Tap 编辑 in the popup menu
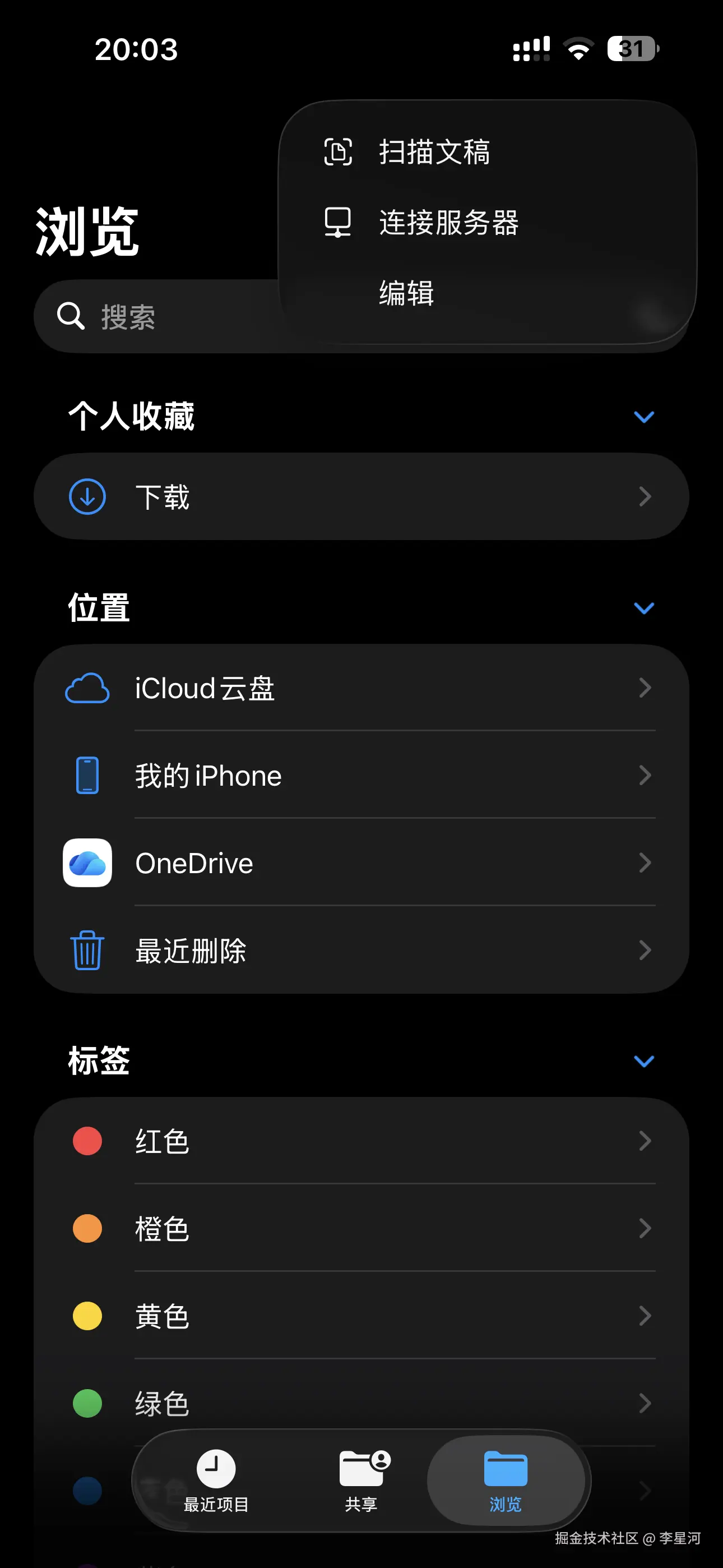 tap(406, 293)
